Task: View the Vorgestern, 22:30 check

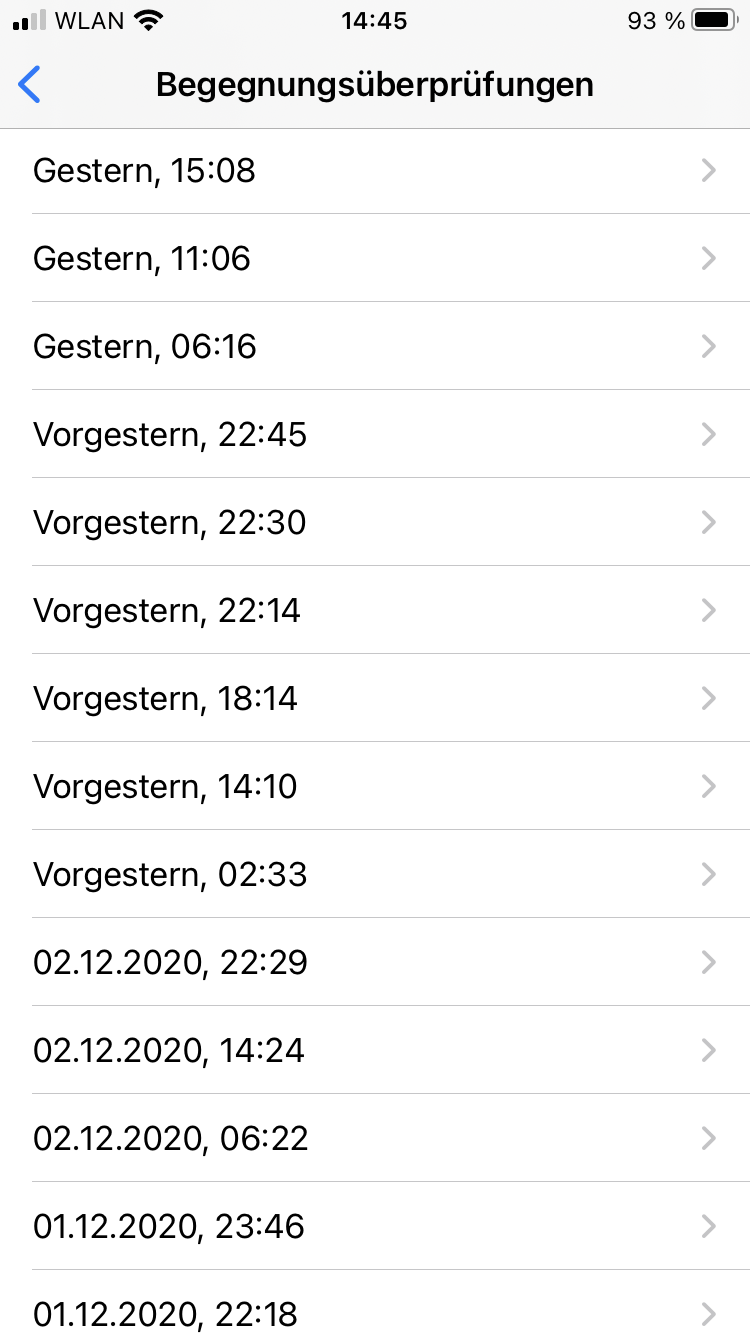Action: point(375,523)
